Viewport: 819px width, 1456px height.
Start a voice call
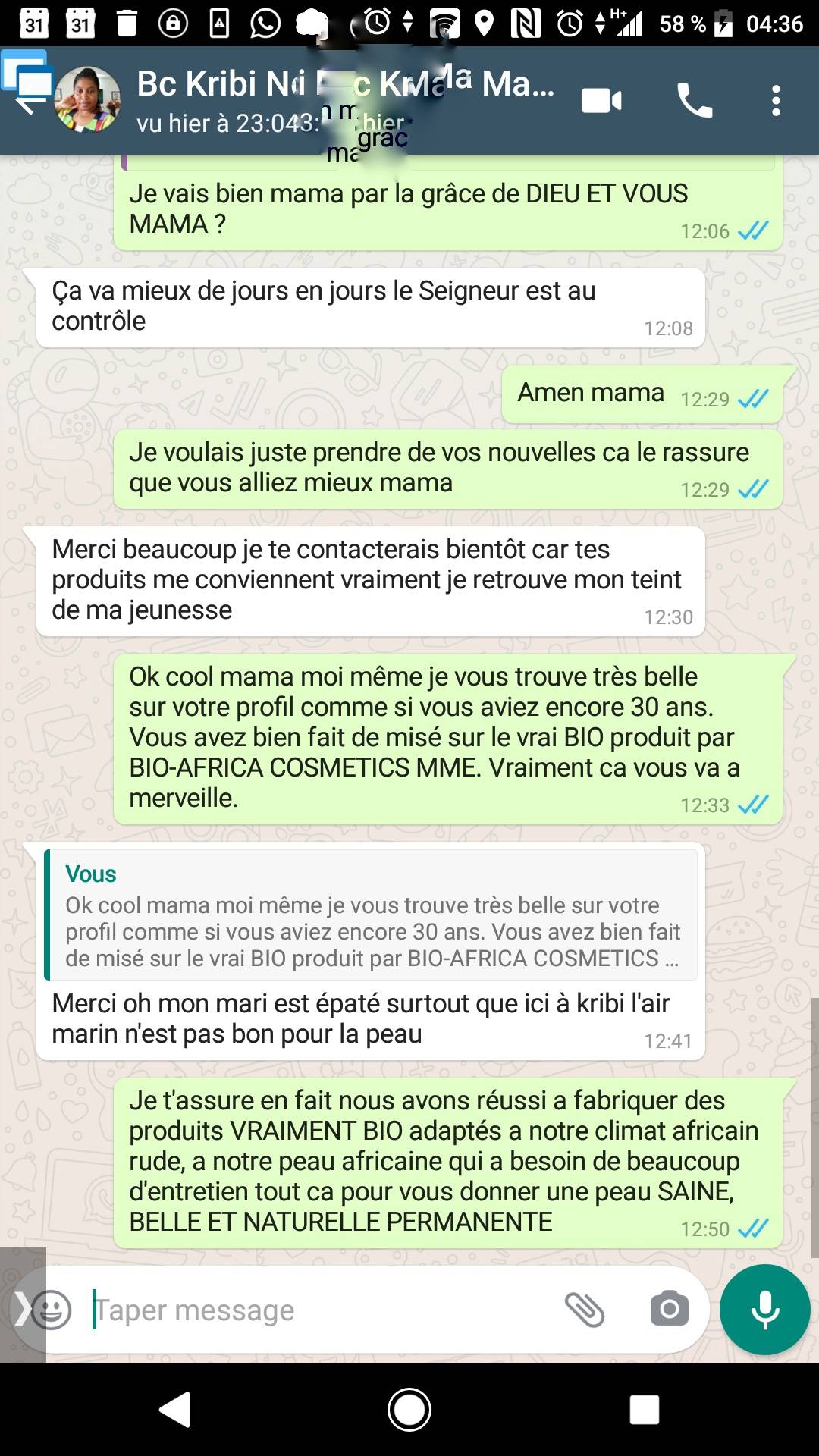694,101
